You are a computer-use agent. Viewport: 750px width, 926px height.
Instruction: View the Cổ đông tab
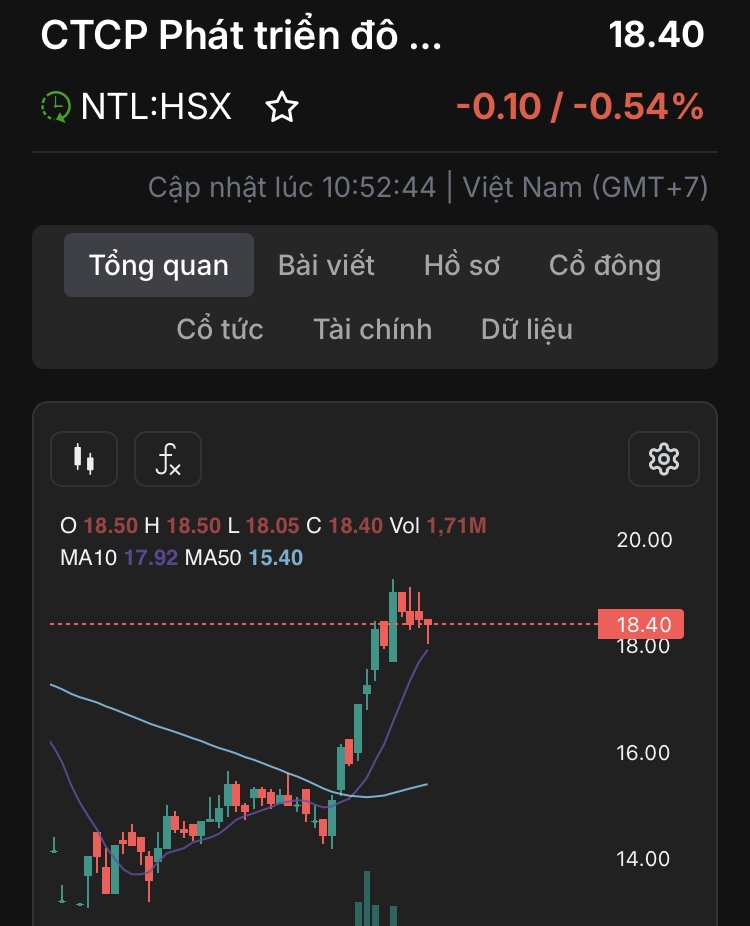point(605,265)
